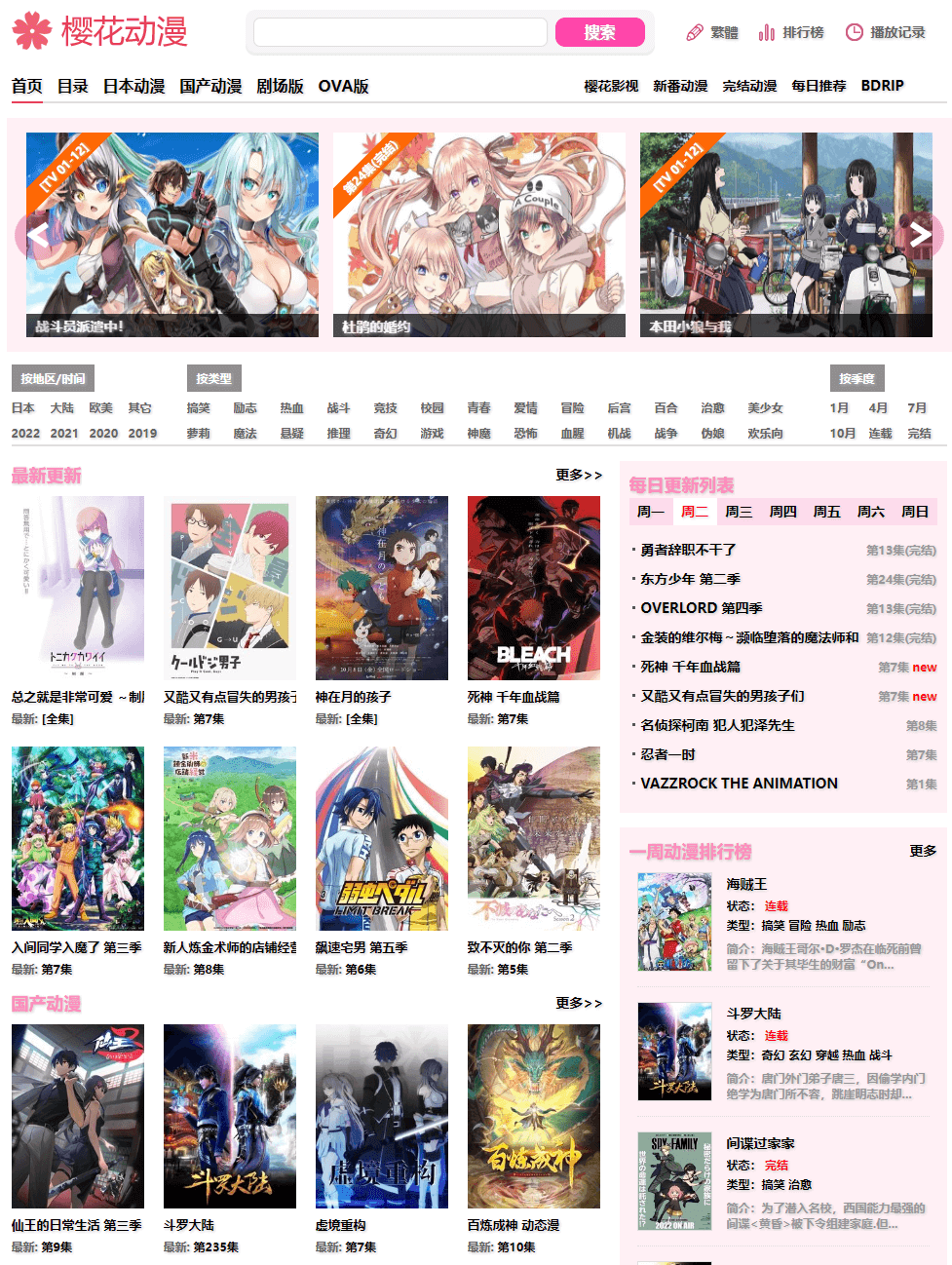Open 海贼王 in weekly ranking

(746, 884)
